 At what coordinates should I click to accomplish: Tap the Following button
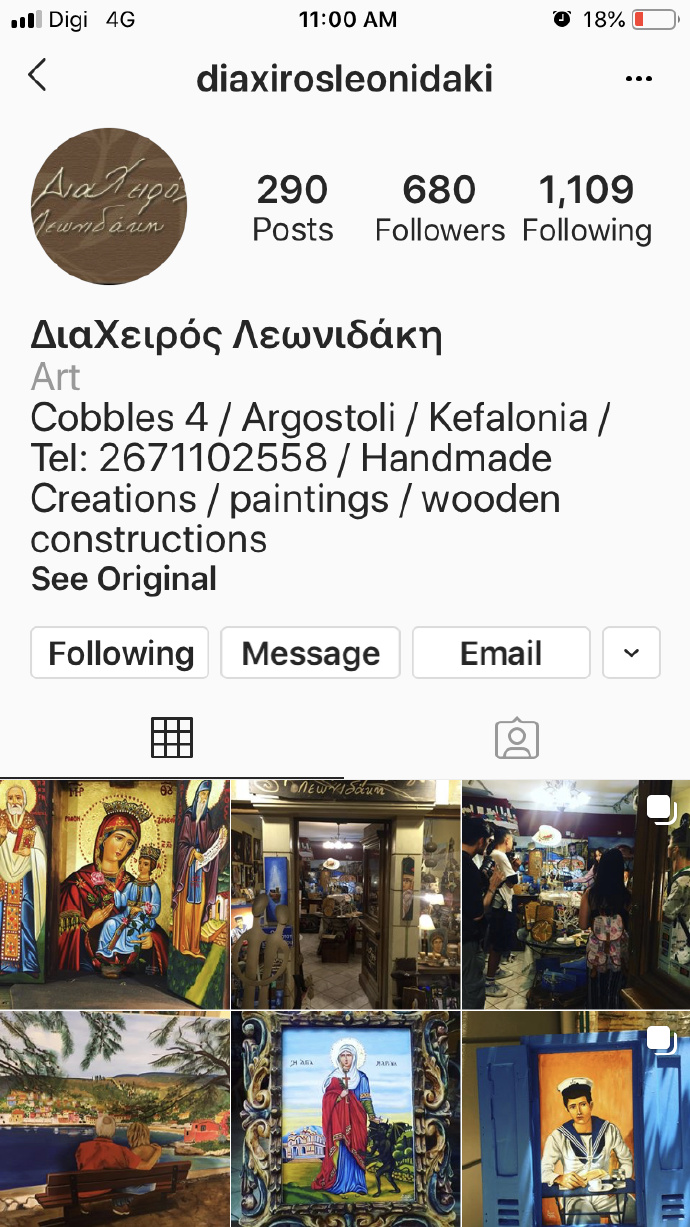click(x=120, y=653)
